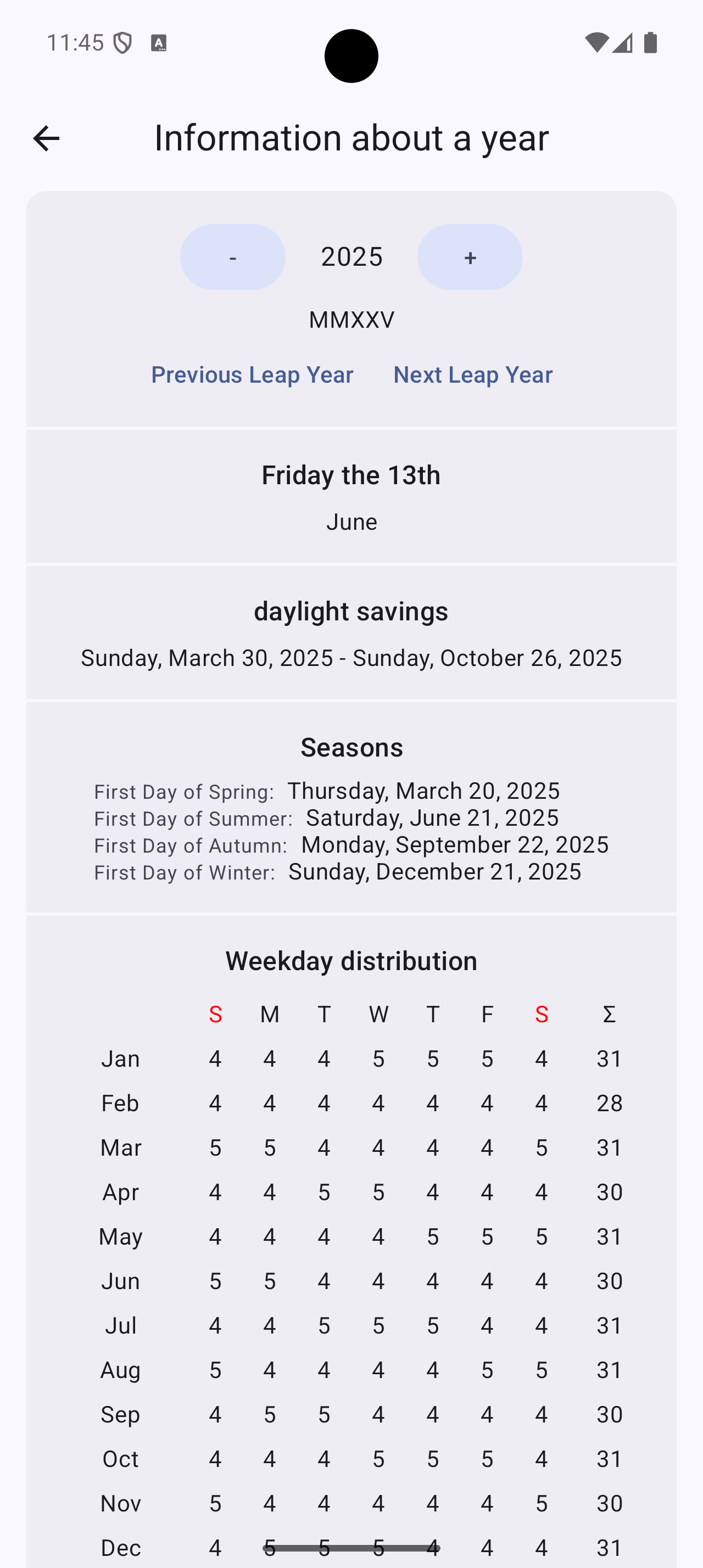Go back using the arrow icon
The image size is (703, 1568).
click(x=46, y=138)
